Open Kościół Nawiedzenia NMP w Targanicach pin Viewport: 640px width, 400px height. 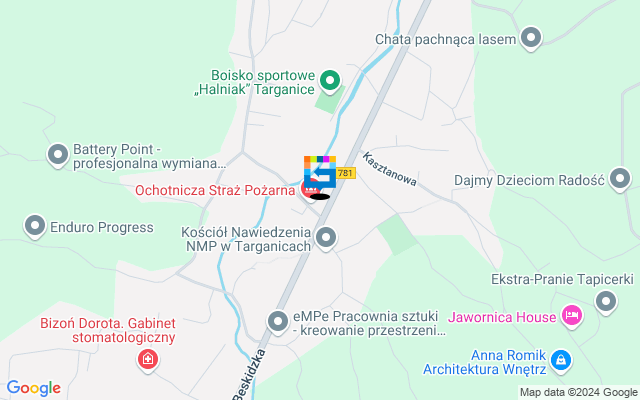(x=327, y=237)
